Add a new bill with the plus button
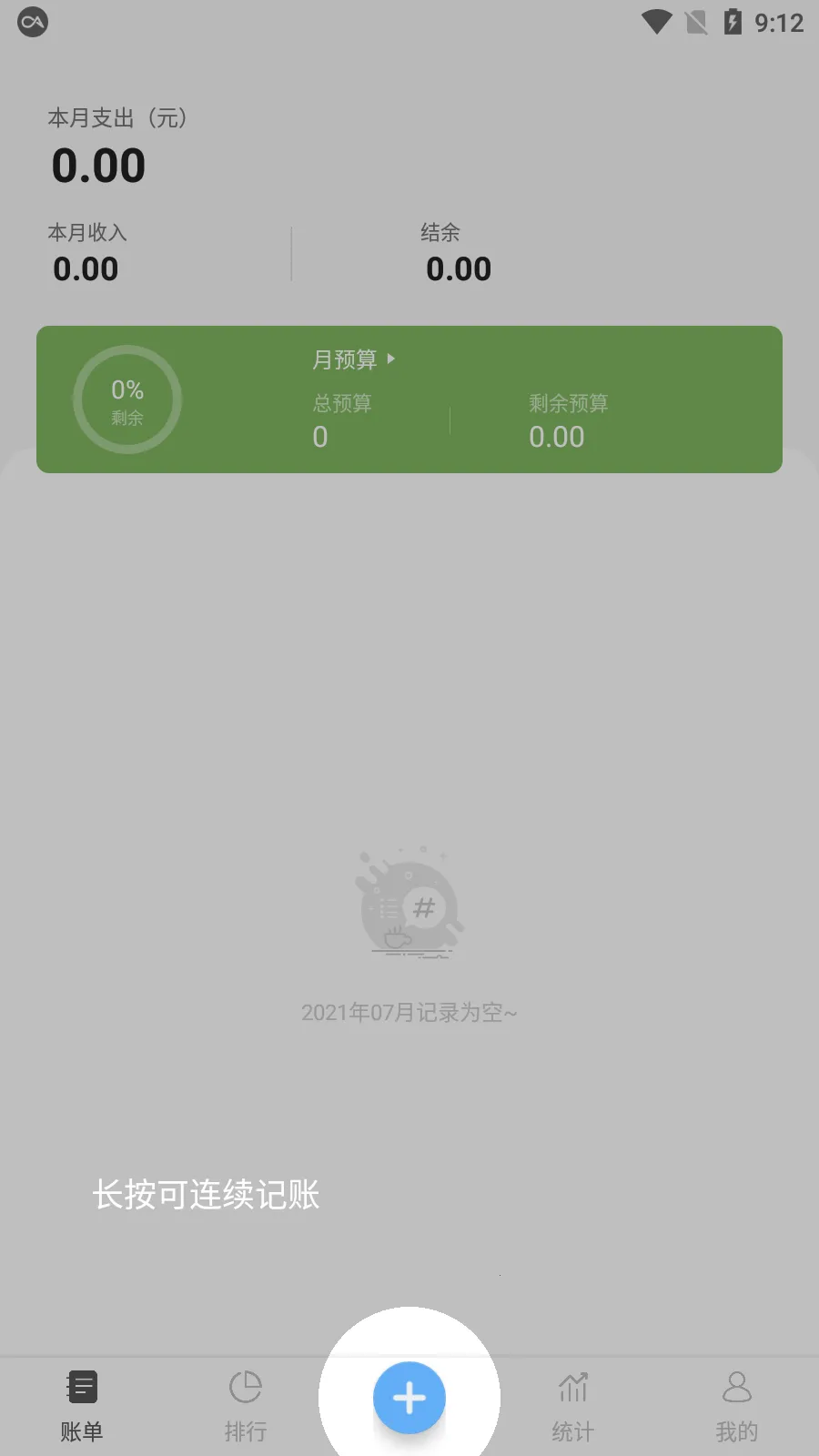Viewport: 819px width, 1456px height. coord(409,1398)
